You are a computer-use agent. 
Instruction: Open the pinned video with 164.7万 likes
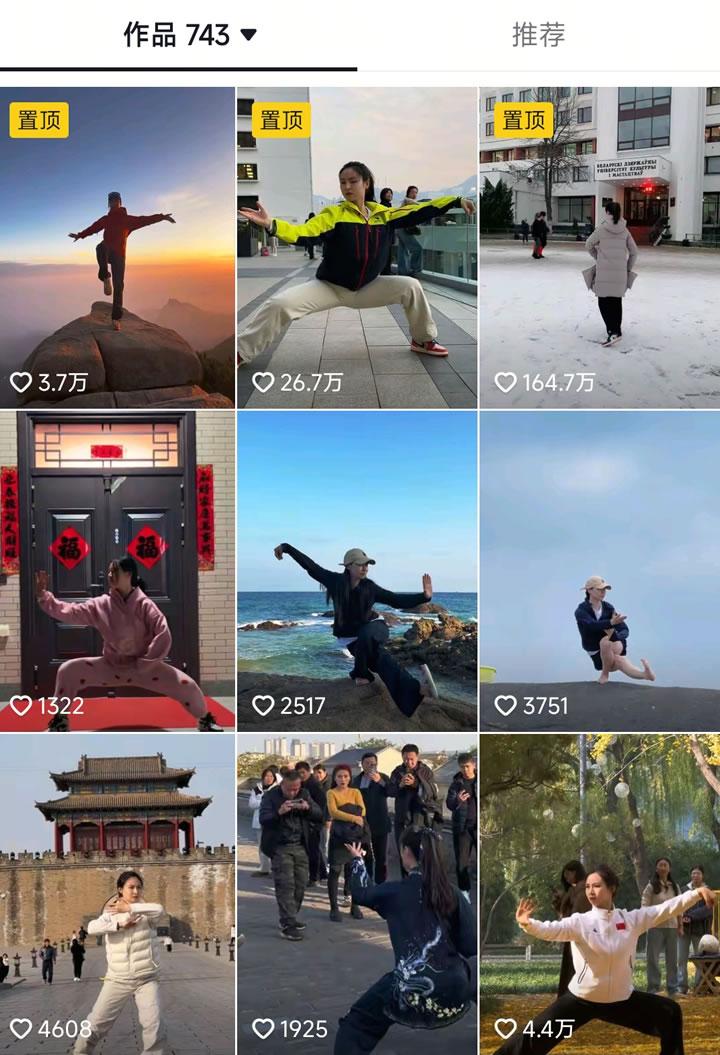tap(599, 247)
